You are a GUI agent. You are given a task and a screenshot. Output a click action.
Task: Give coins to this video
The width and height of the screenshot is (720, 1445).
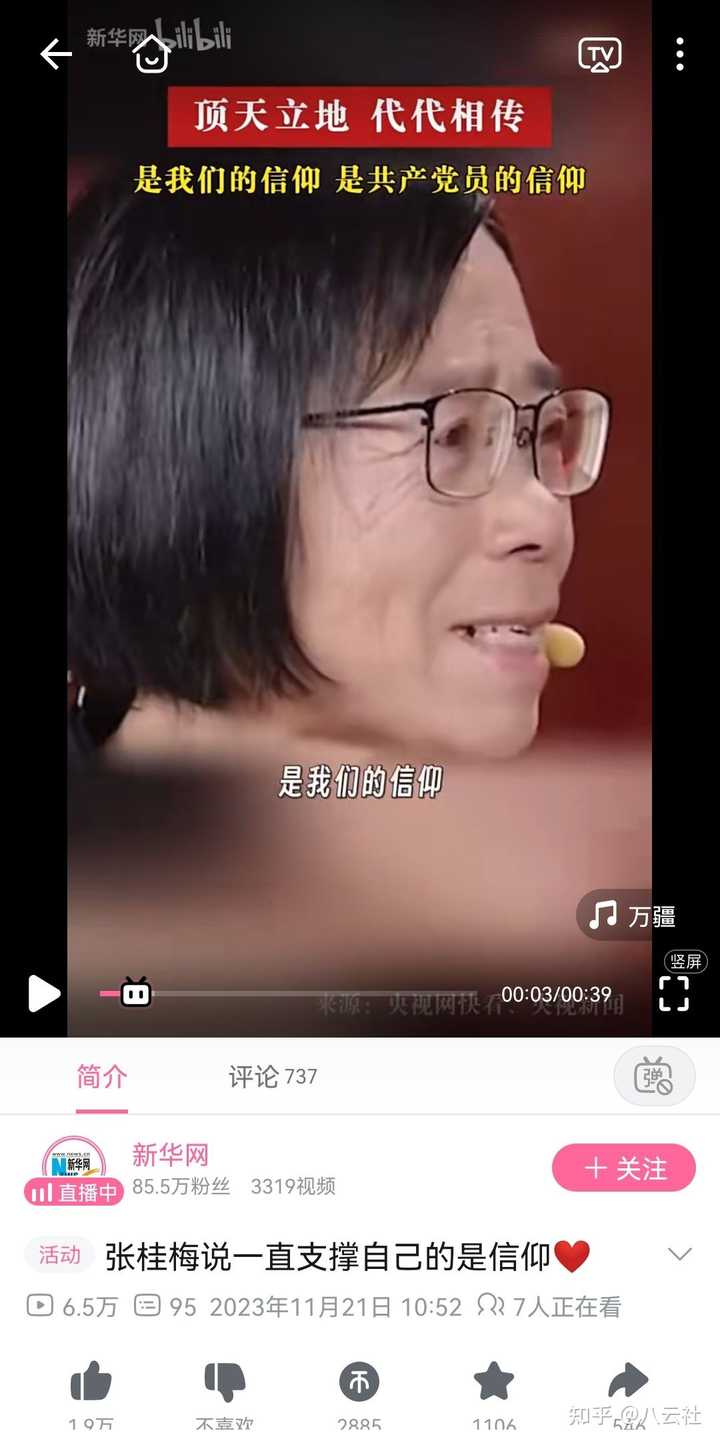click(x=359, y=1384)
